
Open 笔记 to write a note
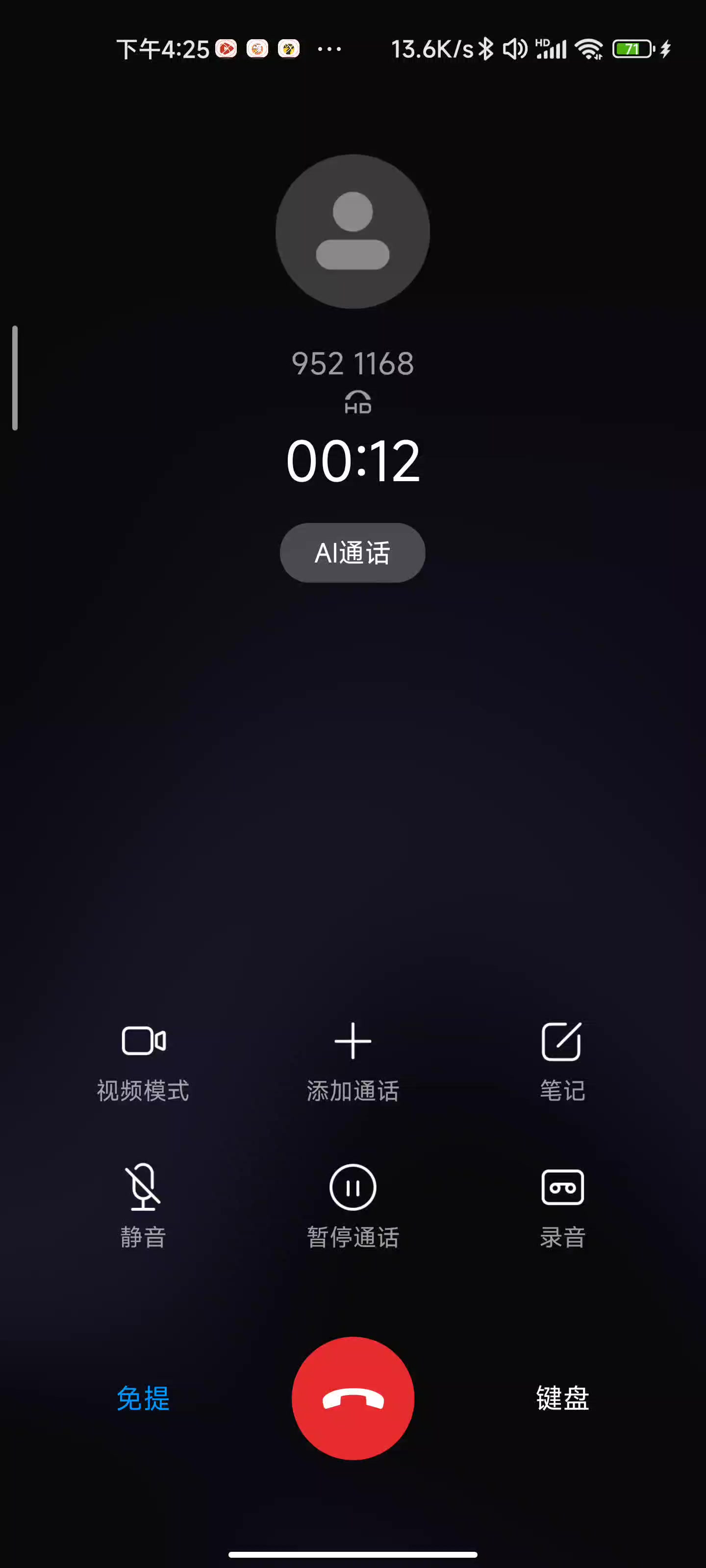click(x=562, y=1063)
